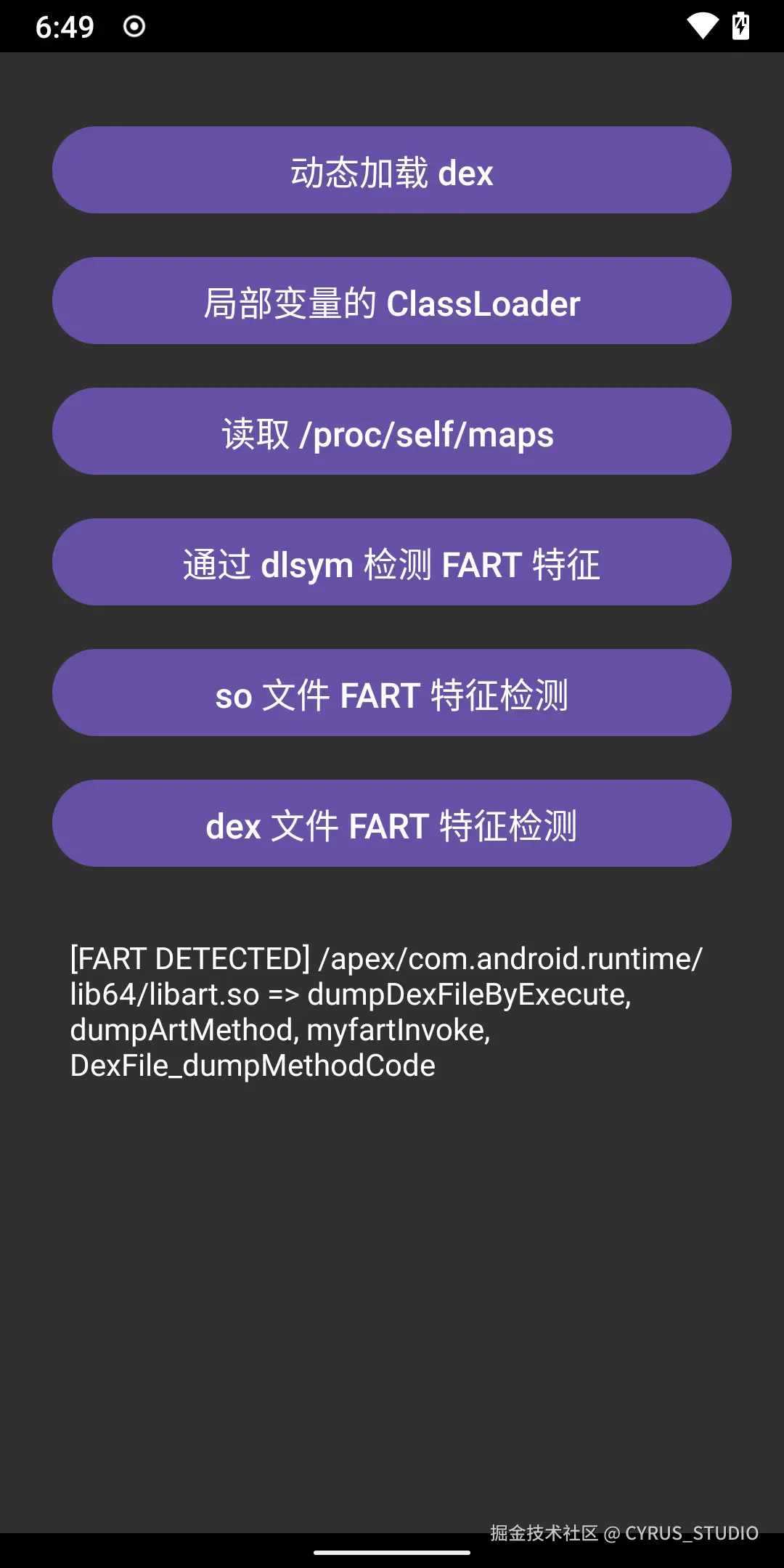784x1568 pixels.
Task: Open the status bar notification area
Action: click(x=392, y=26)
